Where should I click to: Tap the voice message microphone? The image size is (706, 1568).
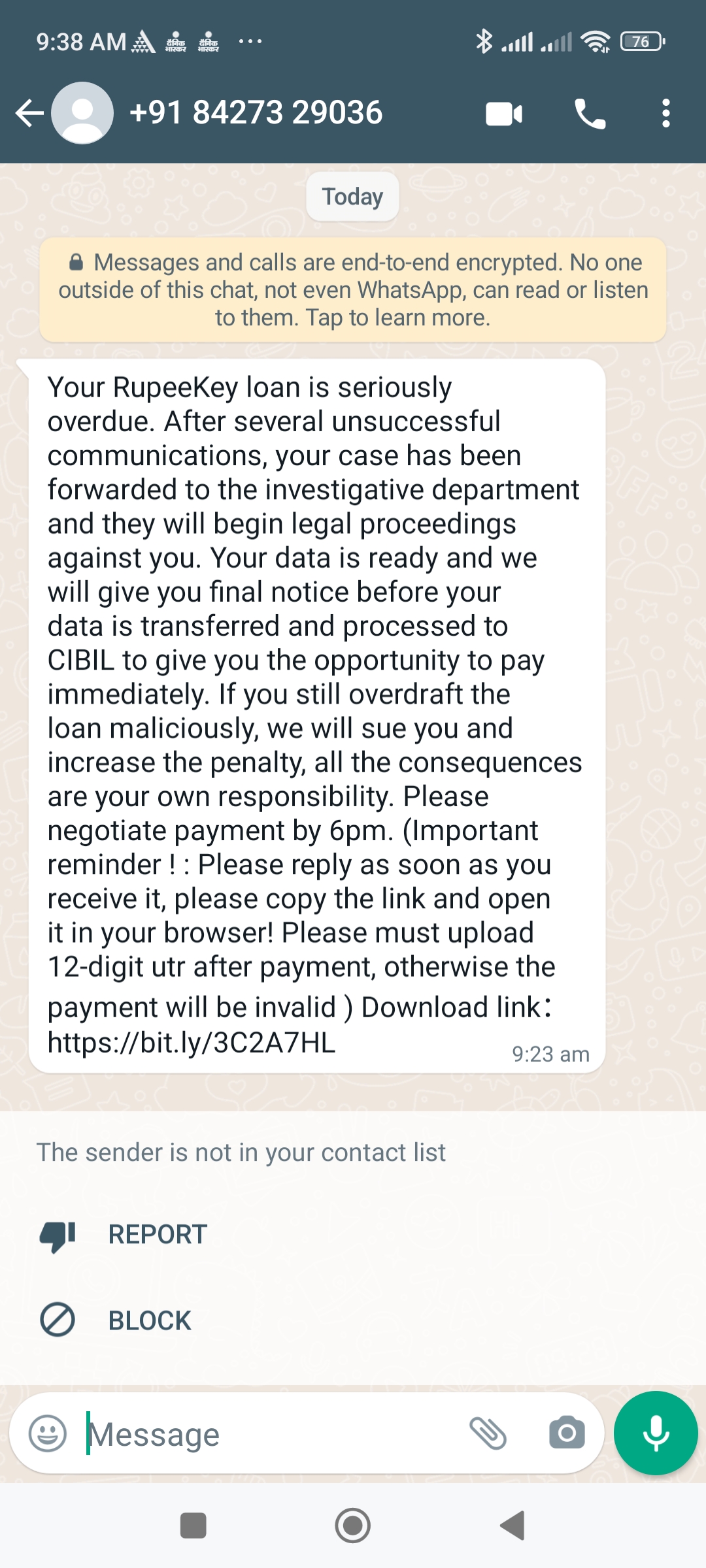[656, 1433]
